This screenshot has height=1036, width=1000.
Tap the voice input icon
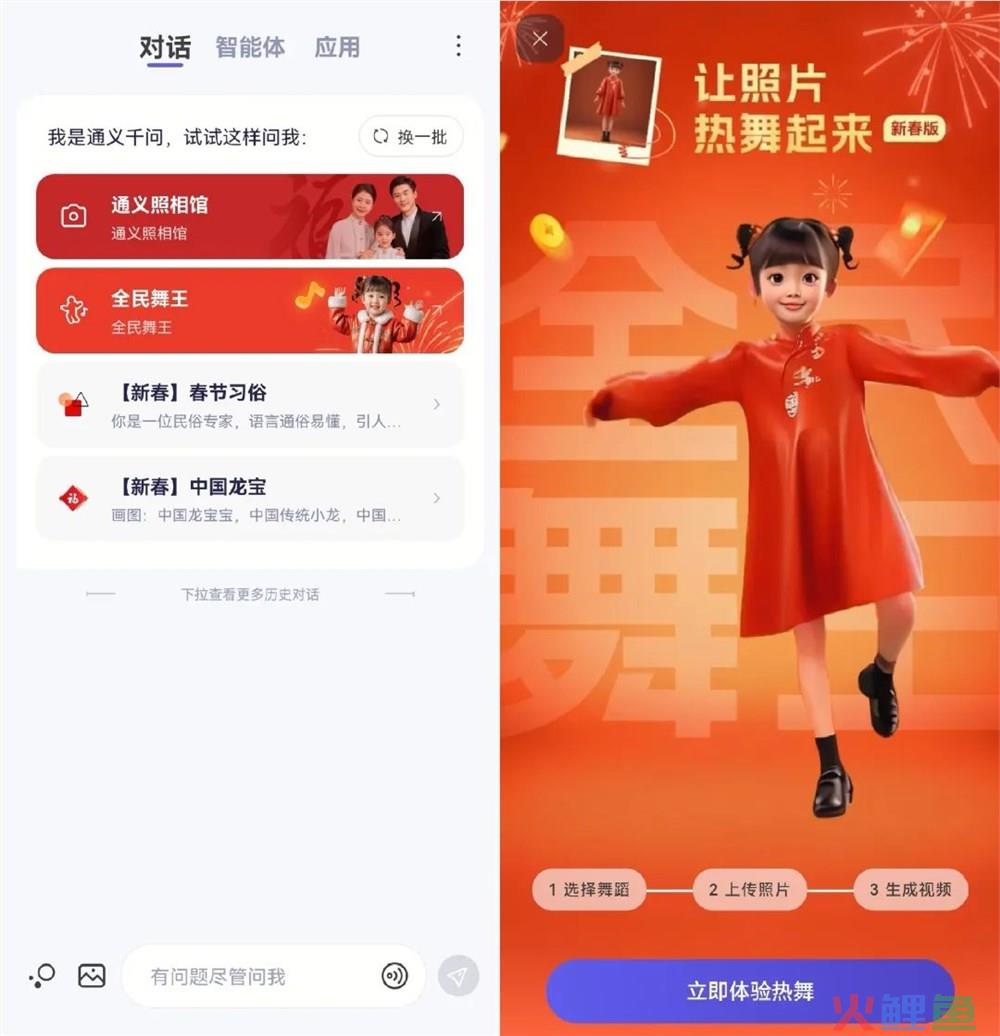coord(395,976)
